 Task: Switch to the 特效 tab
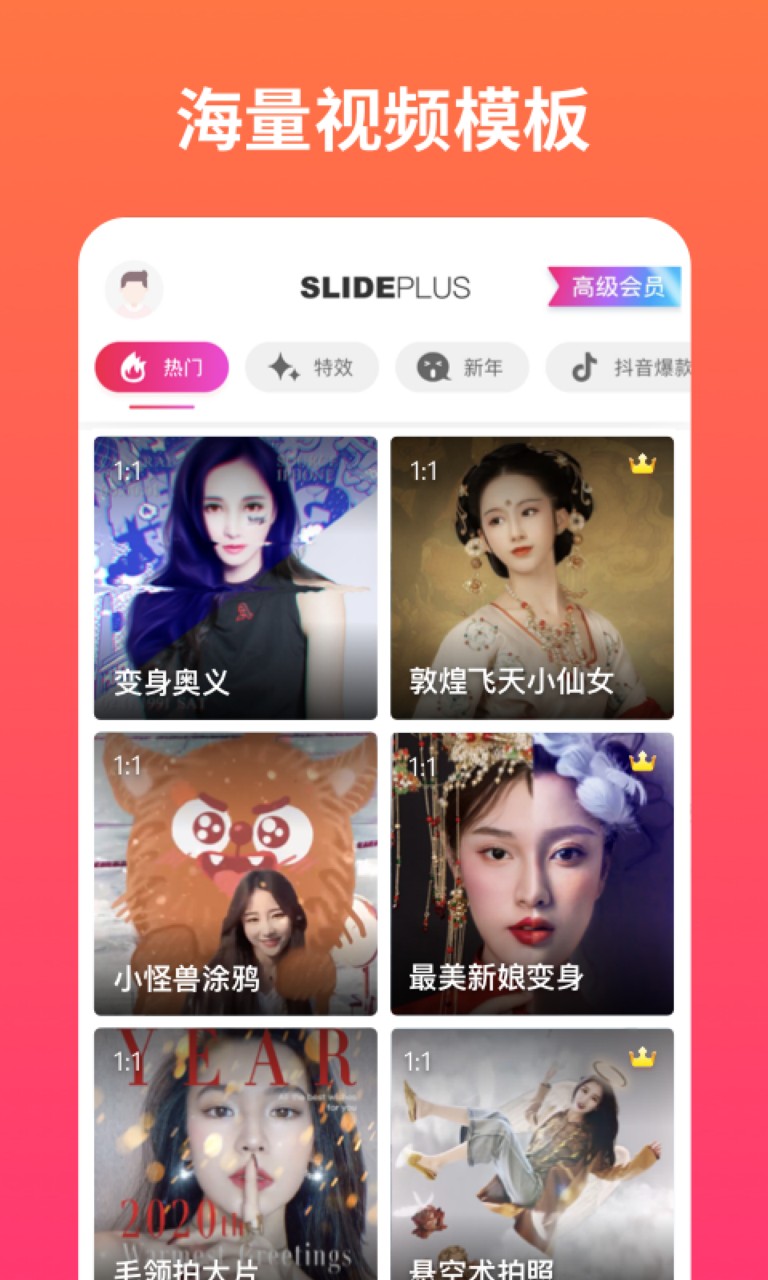pos(311,367)
